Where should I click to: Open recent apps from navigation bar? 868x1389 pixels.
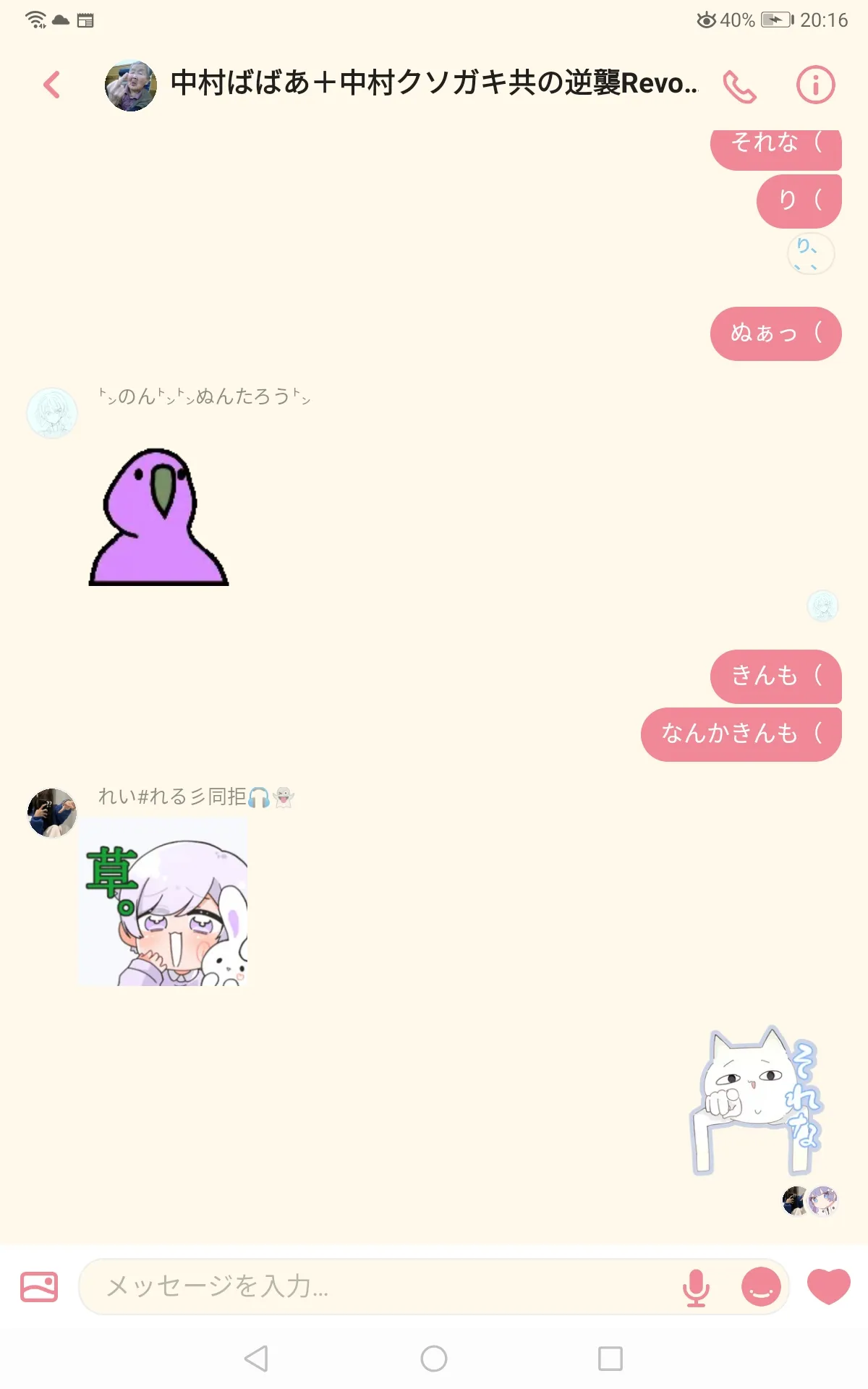[610, 1359]
